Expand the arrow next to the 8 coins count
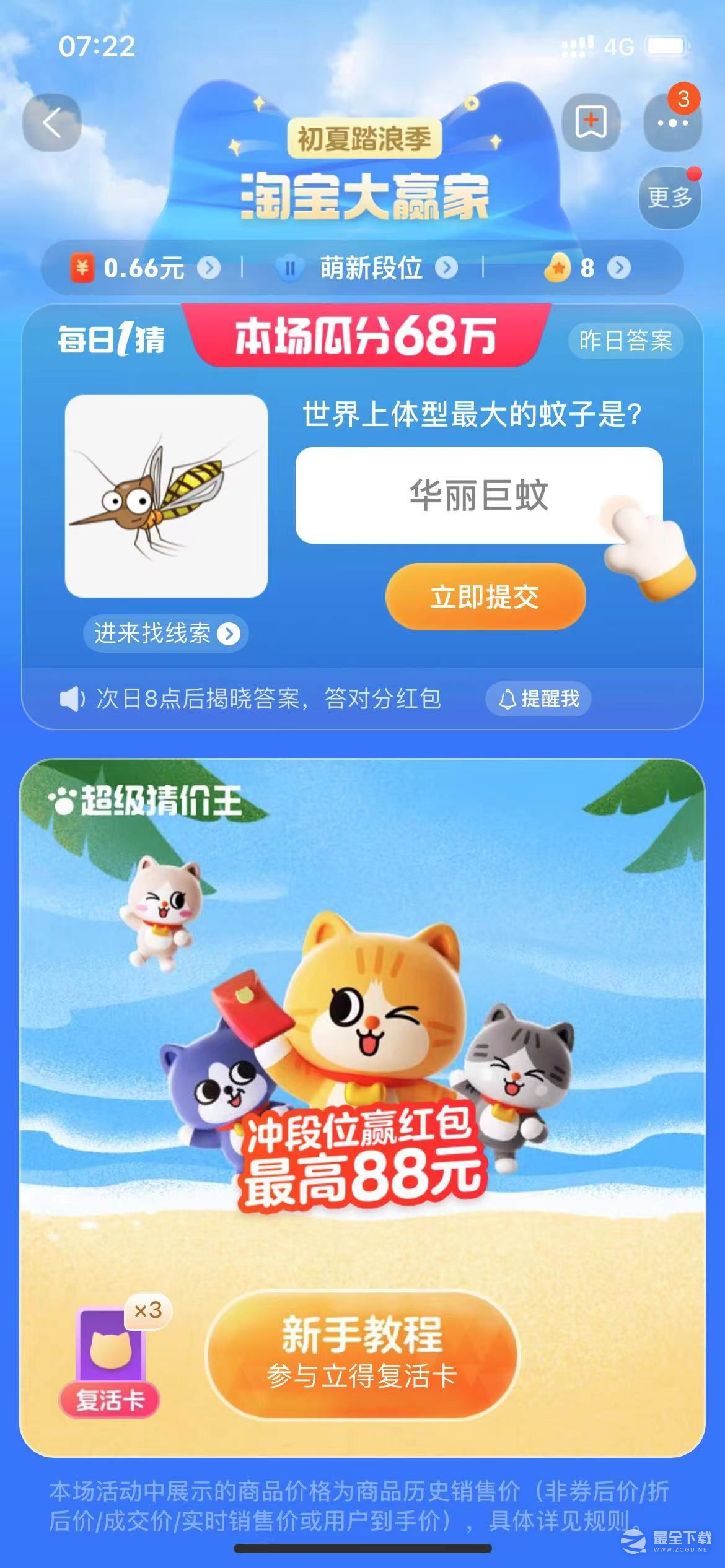This screenshot has height=1568, width=725. (618, 268)
